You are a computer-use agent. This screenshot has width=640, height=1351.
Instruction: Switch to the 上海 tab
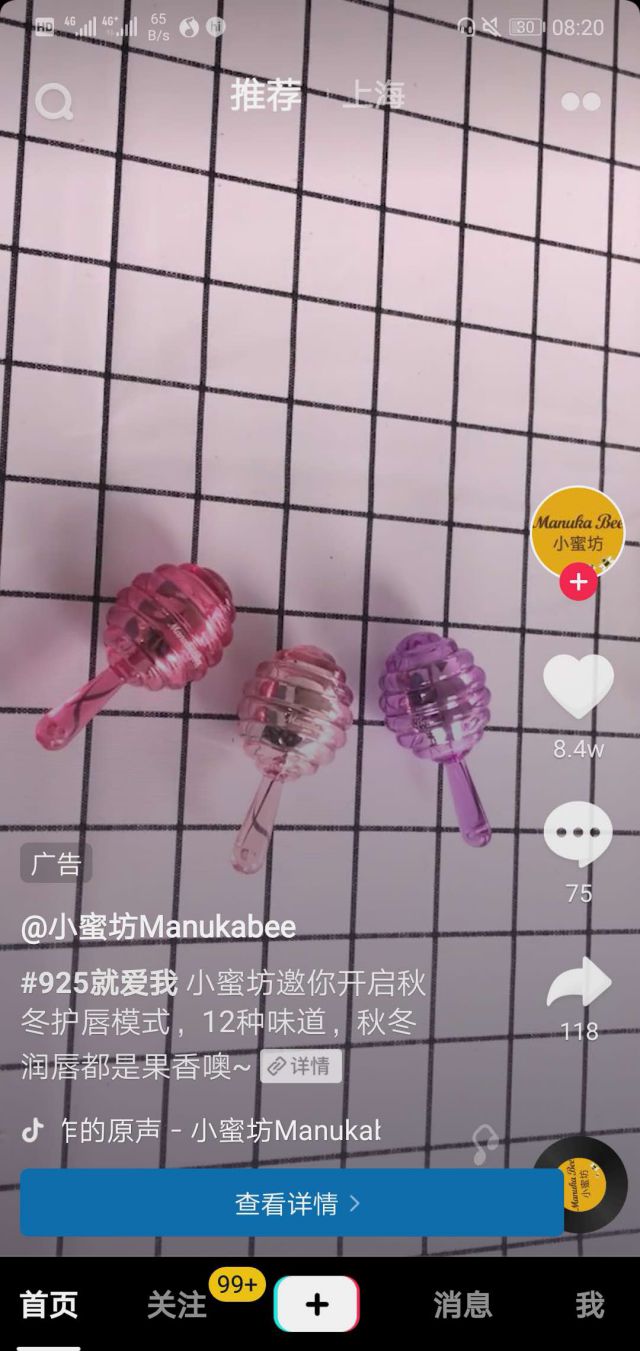374,96
